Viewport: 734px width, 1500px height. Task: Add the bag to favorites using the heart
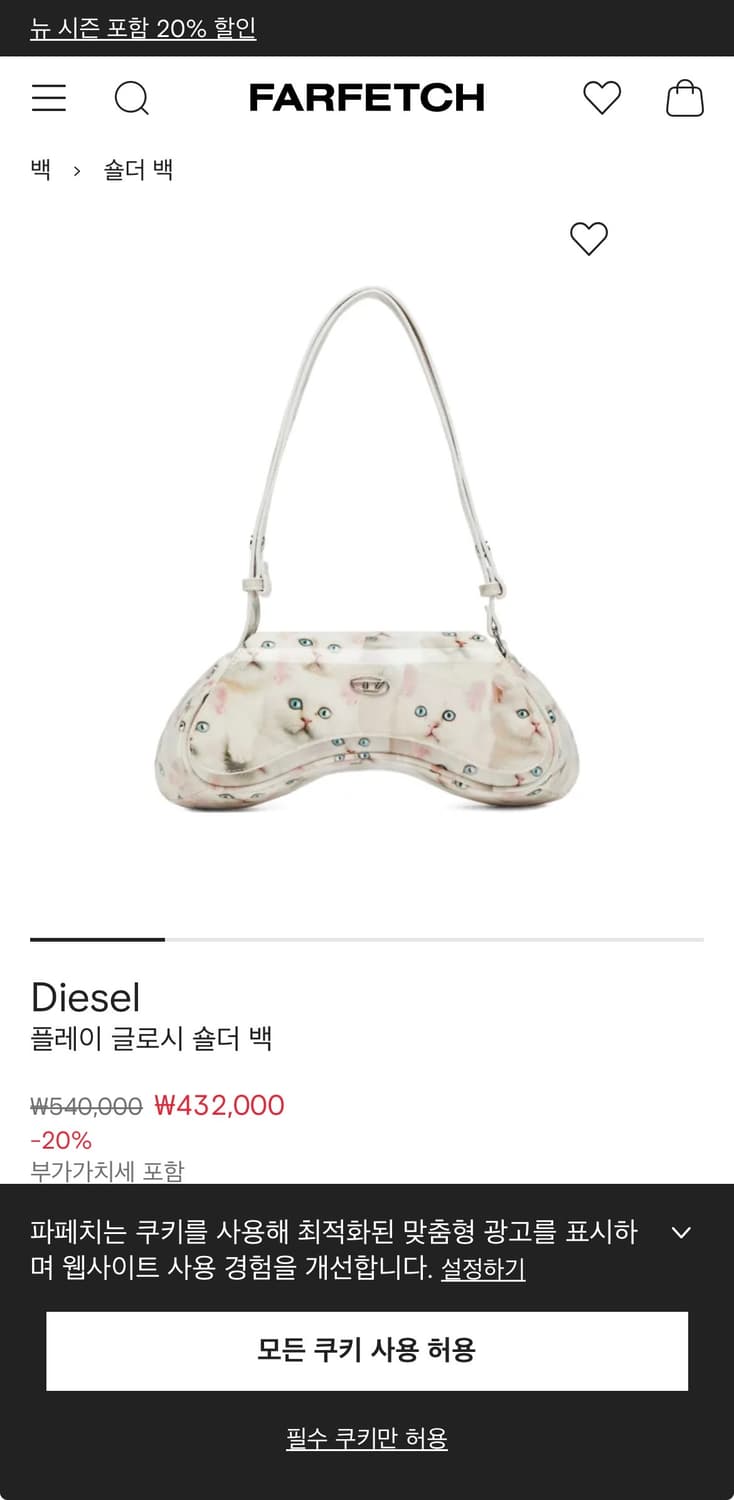coord(589,238)
